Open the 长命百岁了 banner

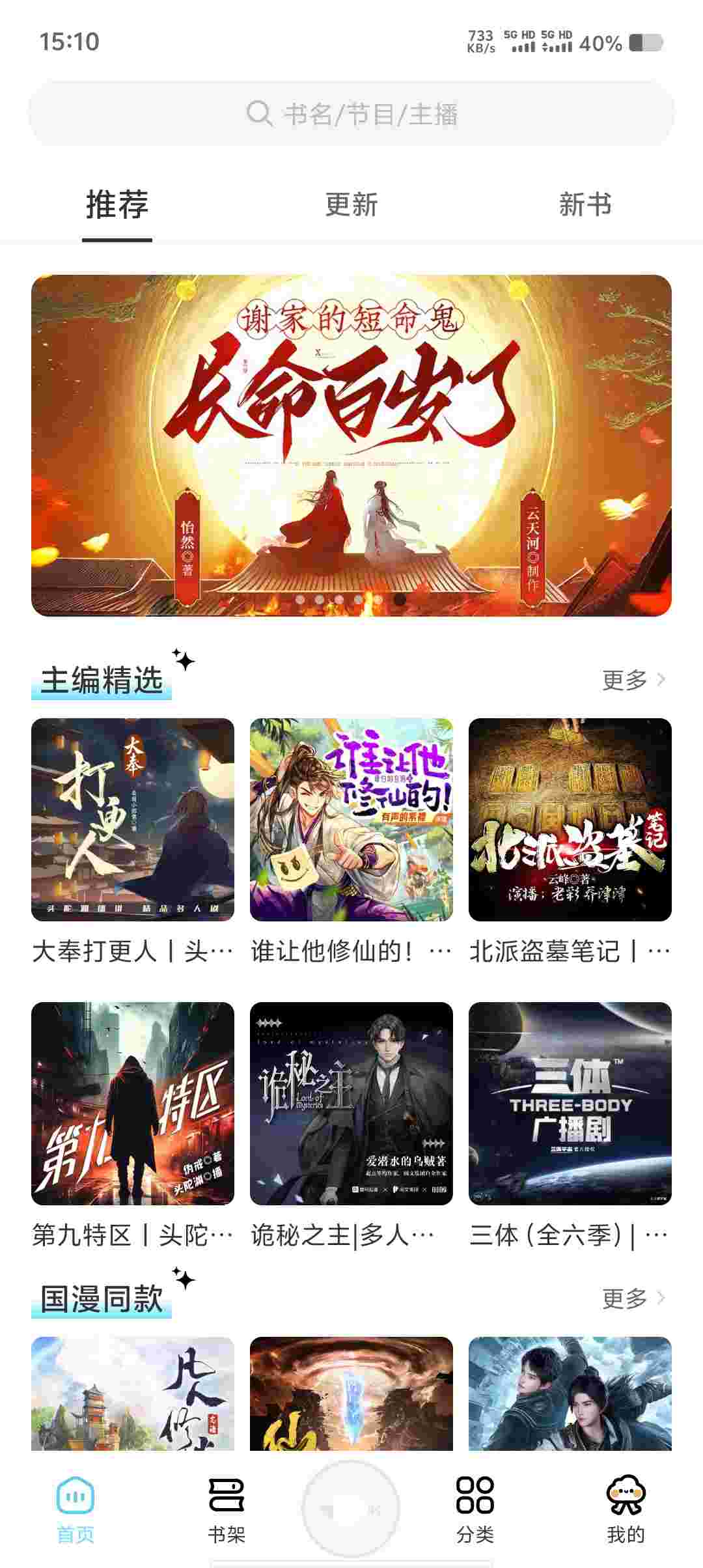pyautogui.click(x=351, y=445)
